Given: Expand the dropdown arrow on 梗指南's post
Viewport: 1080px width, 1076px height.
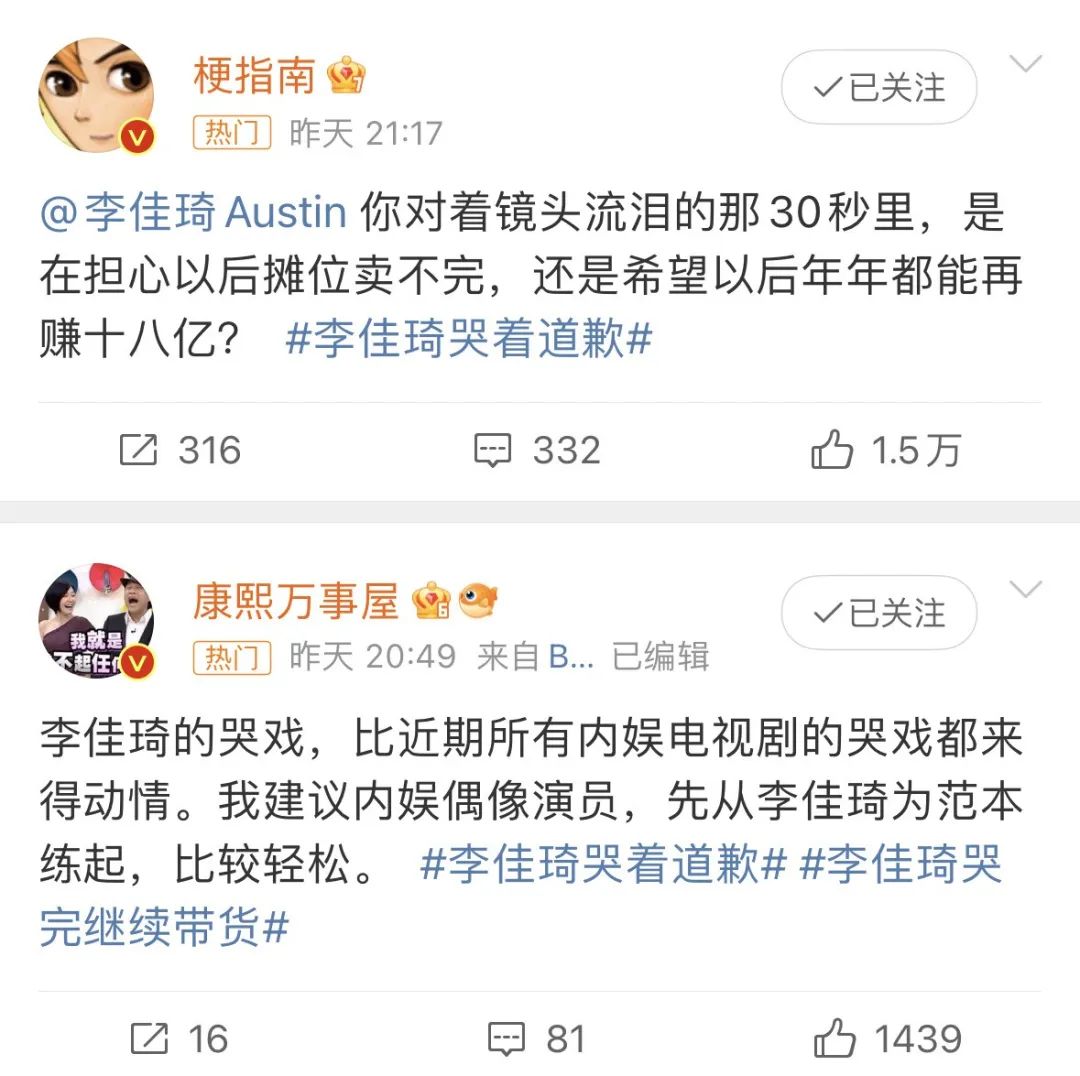Looking at the screenshot, I should pyautogui.click(x=1025, y=66).
